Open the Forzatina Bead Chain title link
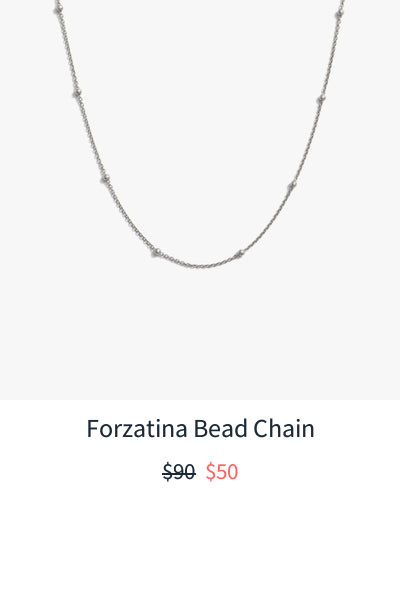Viewport: 400px width, 600px height. click(x=201, y=429)
